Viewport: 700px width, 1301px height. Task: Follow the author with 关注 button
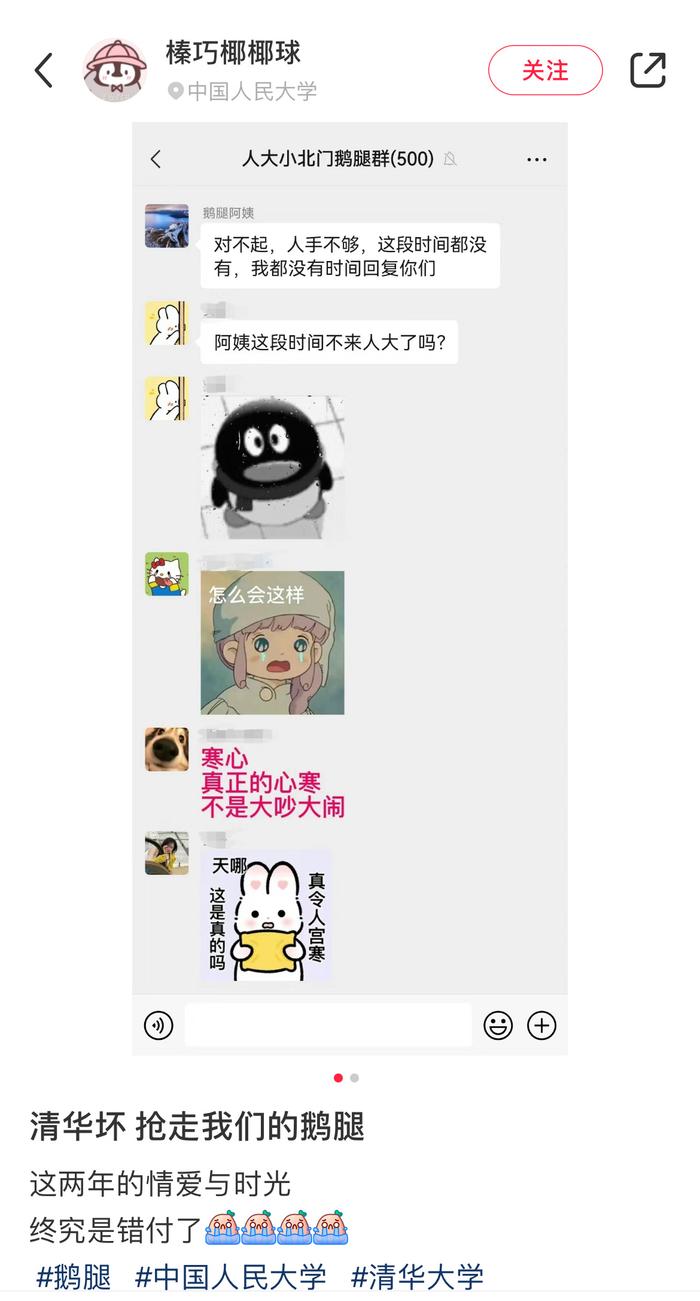click(545, 71)
